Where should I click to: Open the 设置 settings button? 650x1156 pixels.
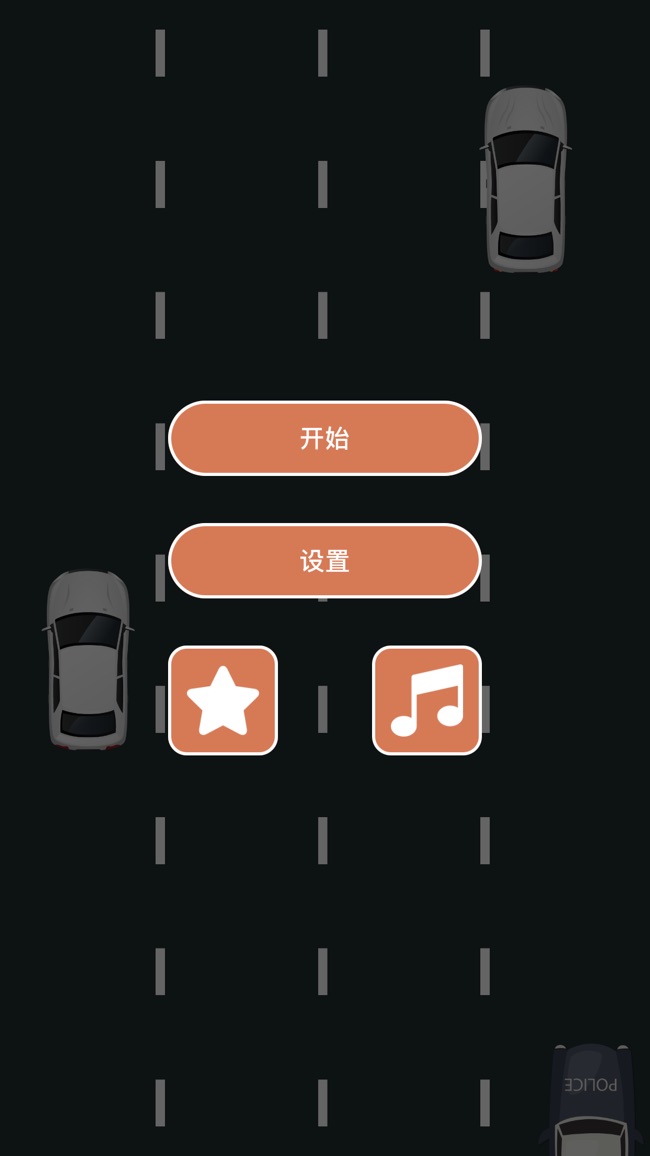tap(325, 561)
